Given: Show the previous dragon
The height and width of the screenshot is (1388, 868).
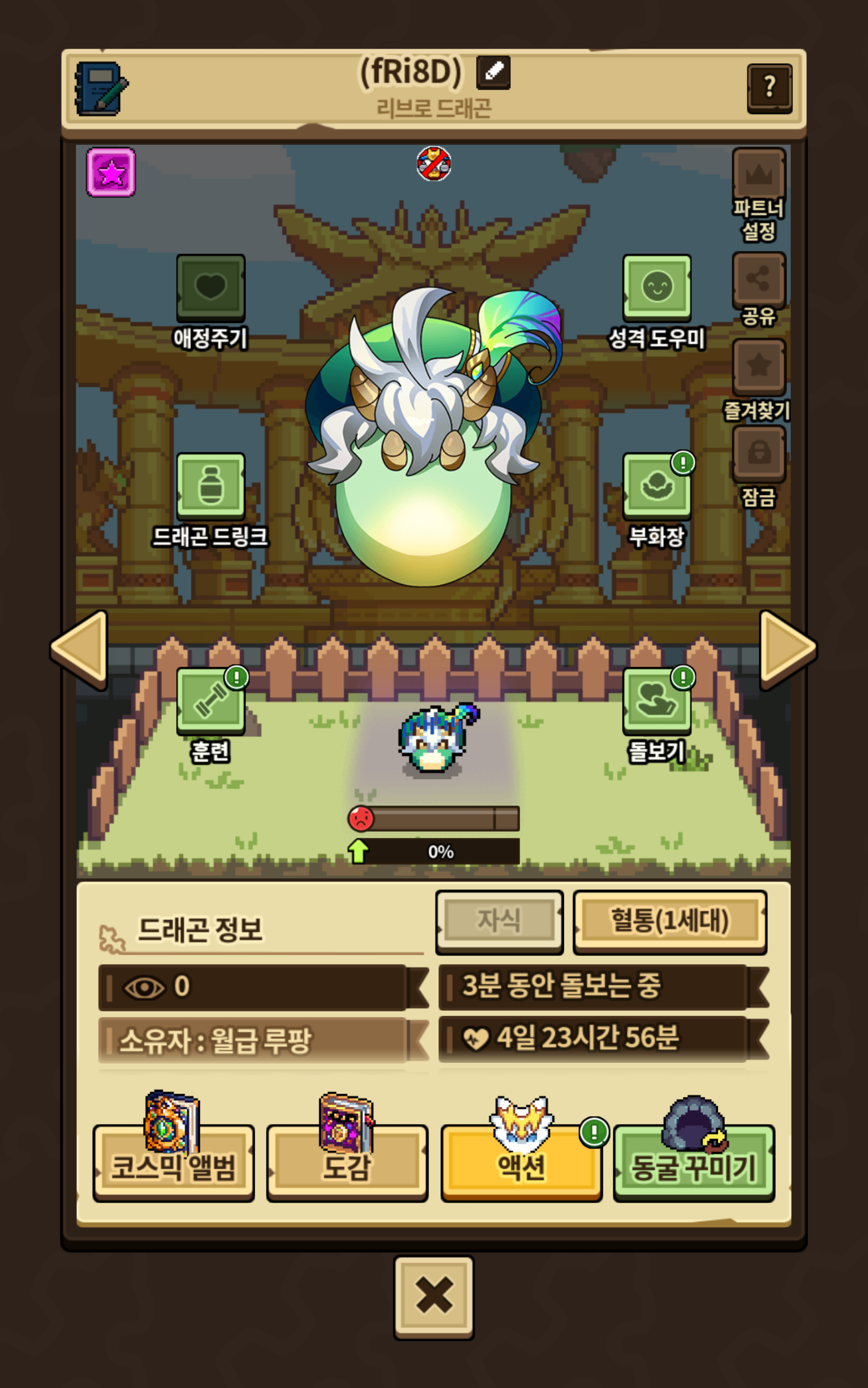Looking at the screenshot, I should pyautogui.click(x=80, y=649).
